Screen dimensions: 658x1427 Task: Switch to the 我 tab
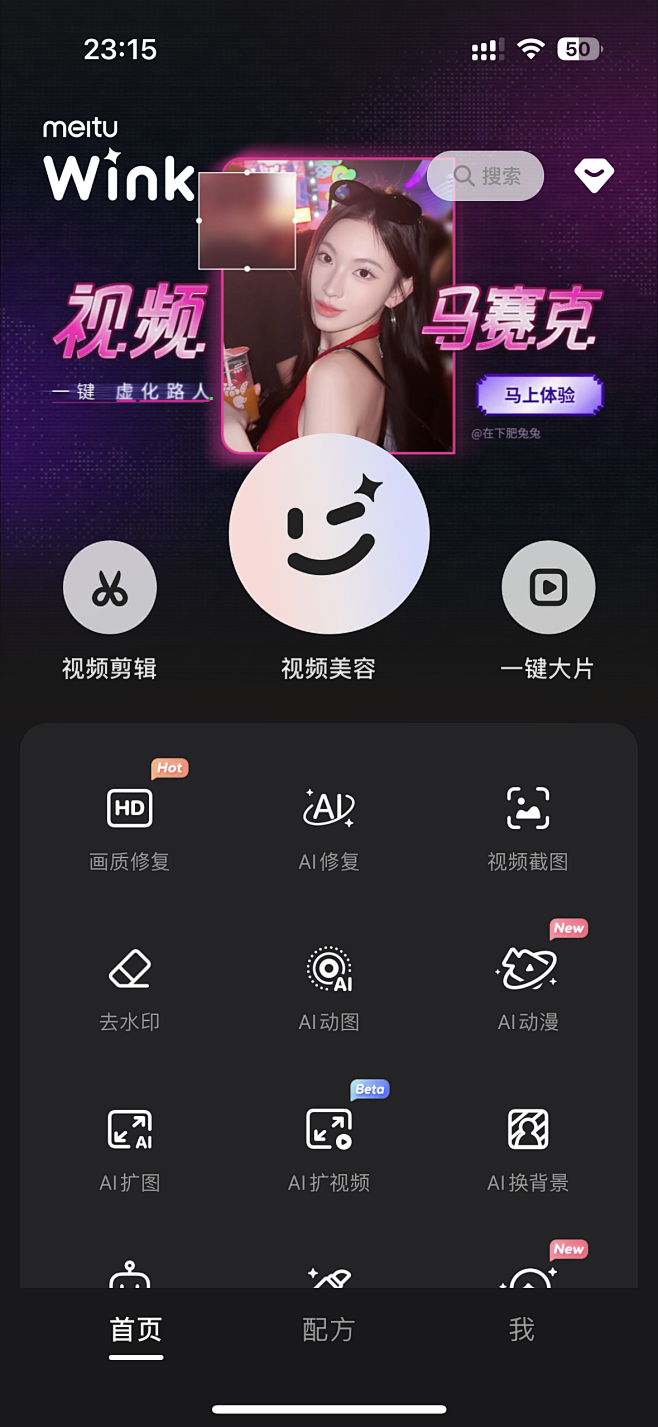tap(522, 1330)
